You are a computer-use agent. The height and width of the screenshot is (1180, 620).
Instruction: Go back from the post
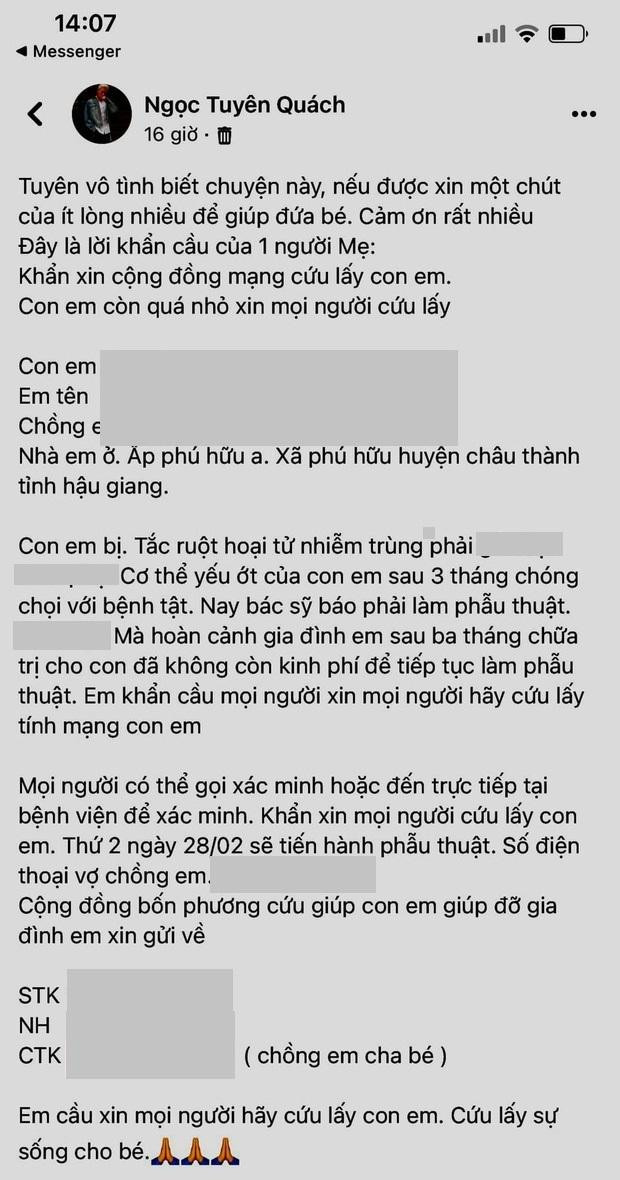(x=35, y=114)
